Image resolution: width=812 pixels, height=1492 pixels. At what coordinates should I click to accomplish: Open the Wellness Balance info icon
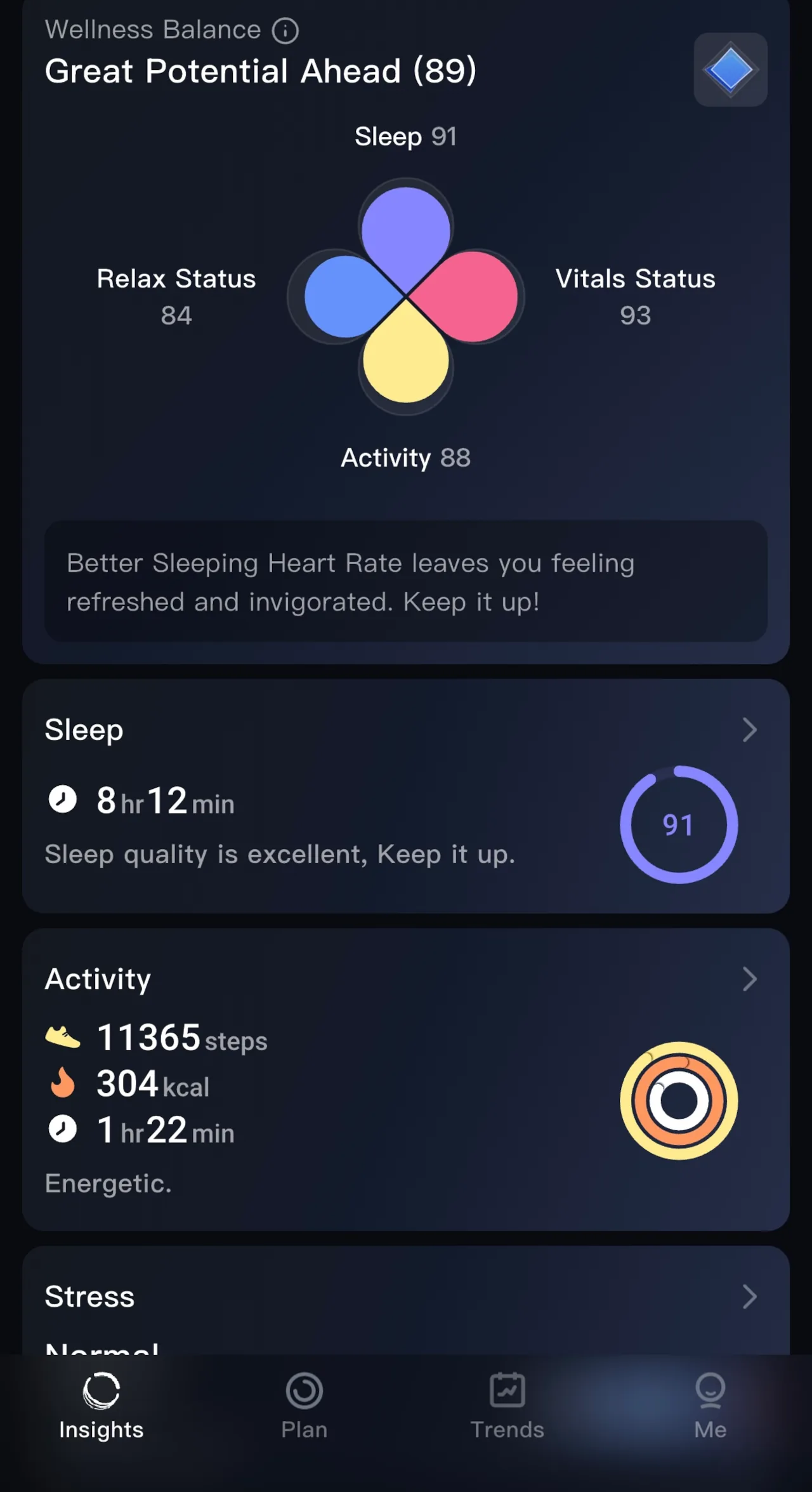tap(285, 30)
